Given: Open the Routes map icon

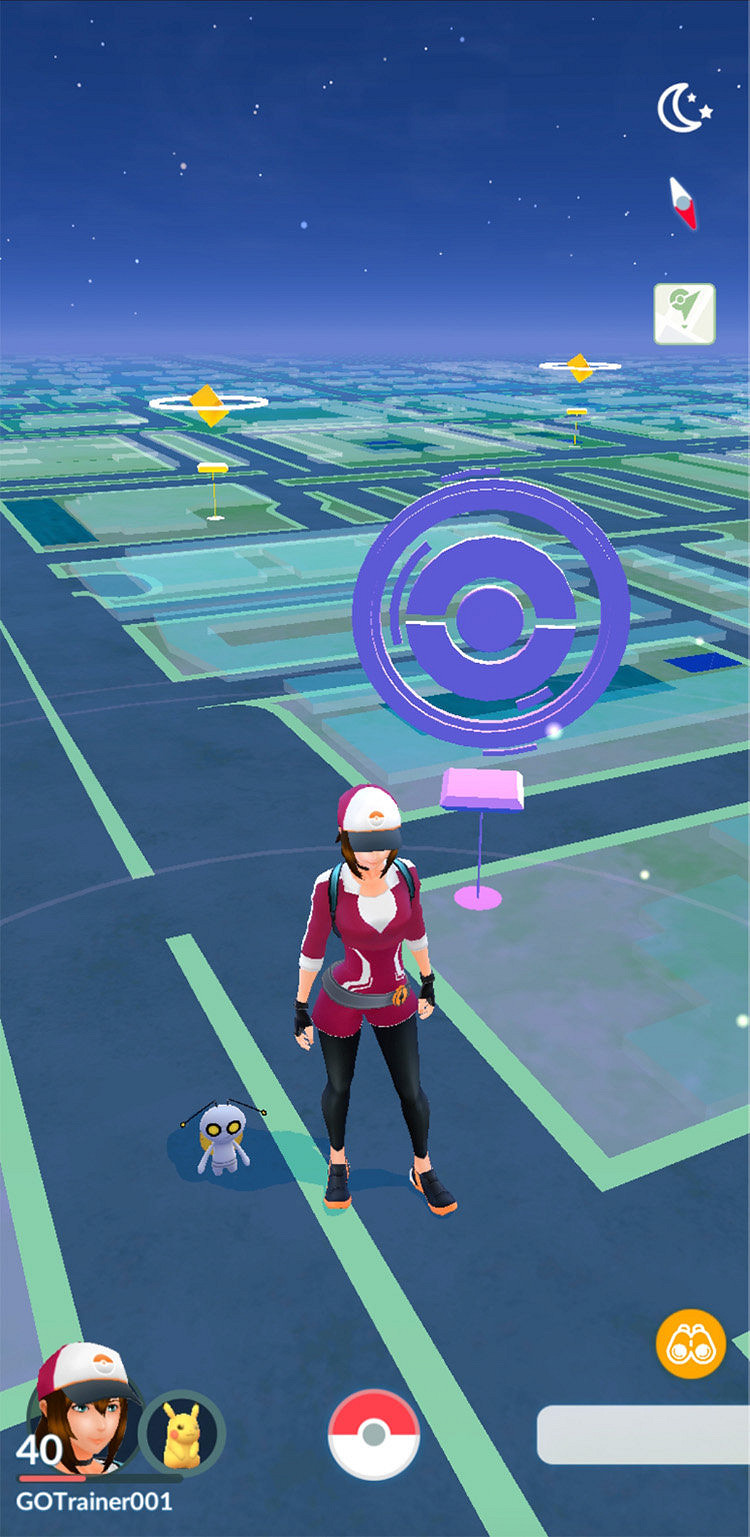Looking at the screenshot, I should (x=684, y=314).
